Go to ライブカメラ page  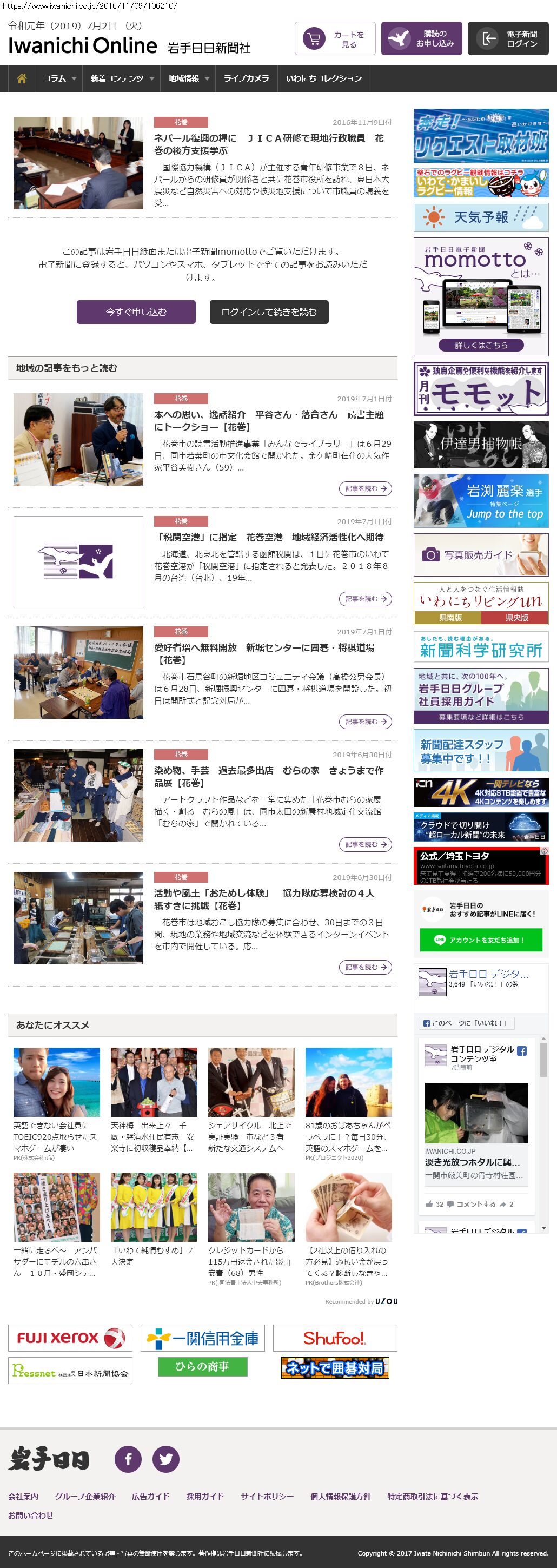tap(246, 78)
